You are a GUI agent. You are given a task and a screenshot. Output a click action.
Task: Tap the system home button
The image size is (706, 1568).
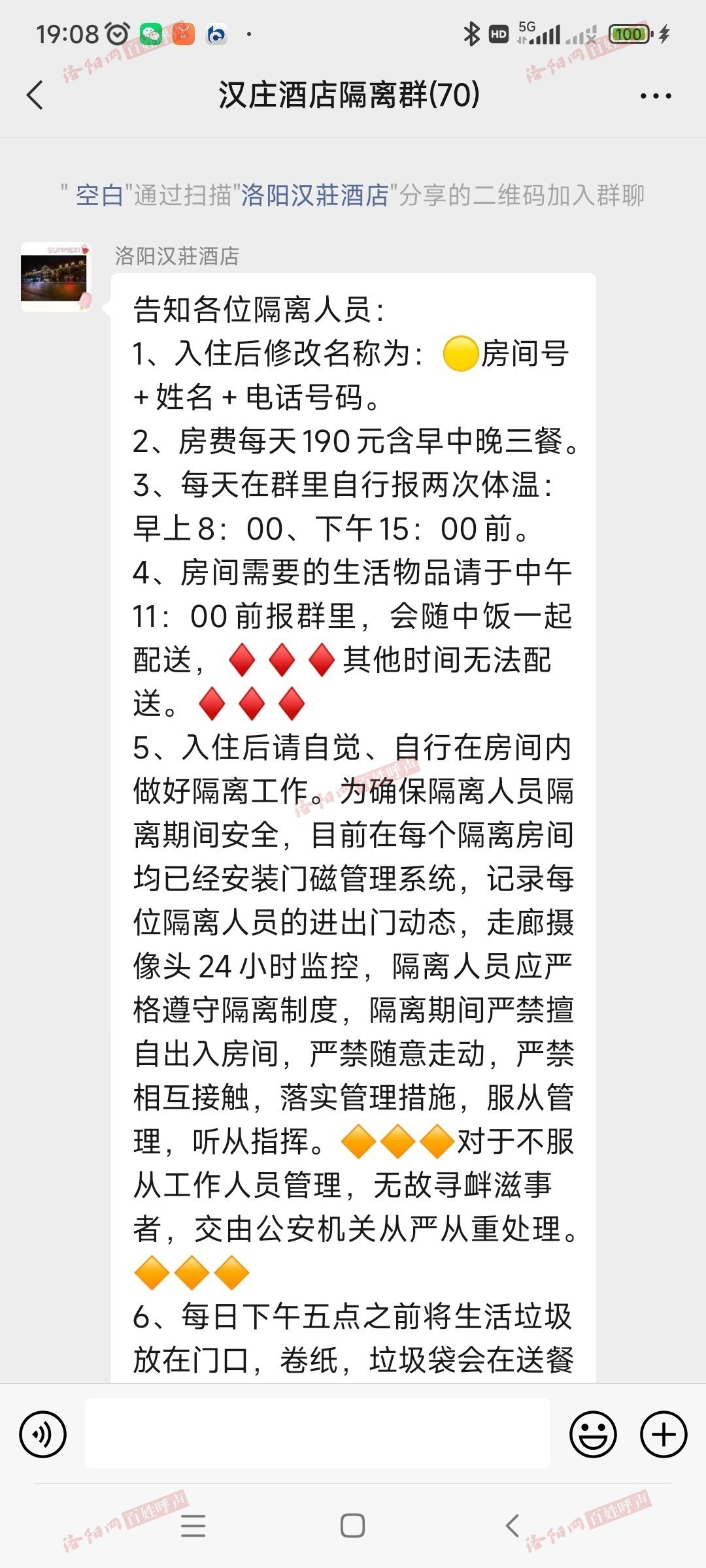(352, 1526)
